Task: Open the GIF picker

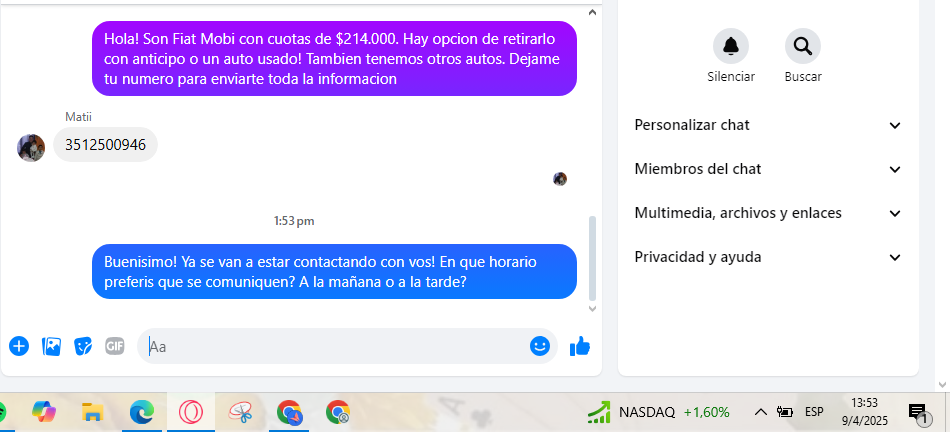Action: click(x=115, y=346)
